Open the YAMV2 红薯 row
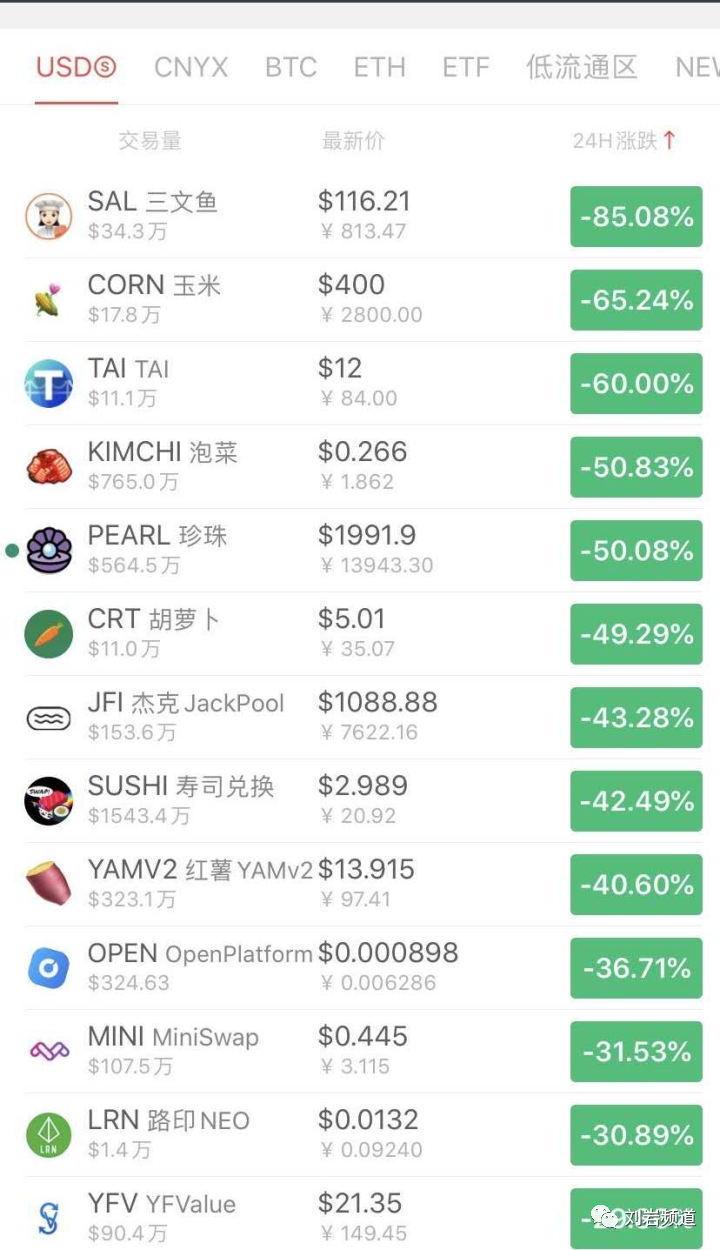This screenshot has width=720, height=1250. (x=360, y=884)
